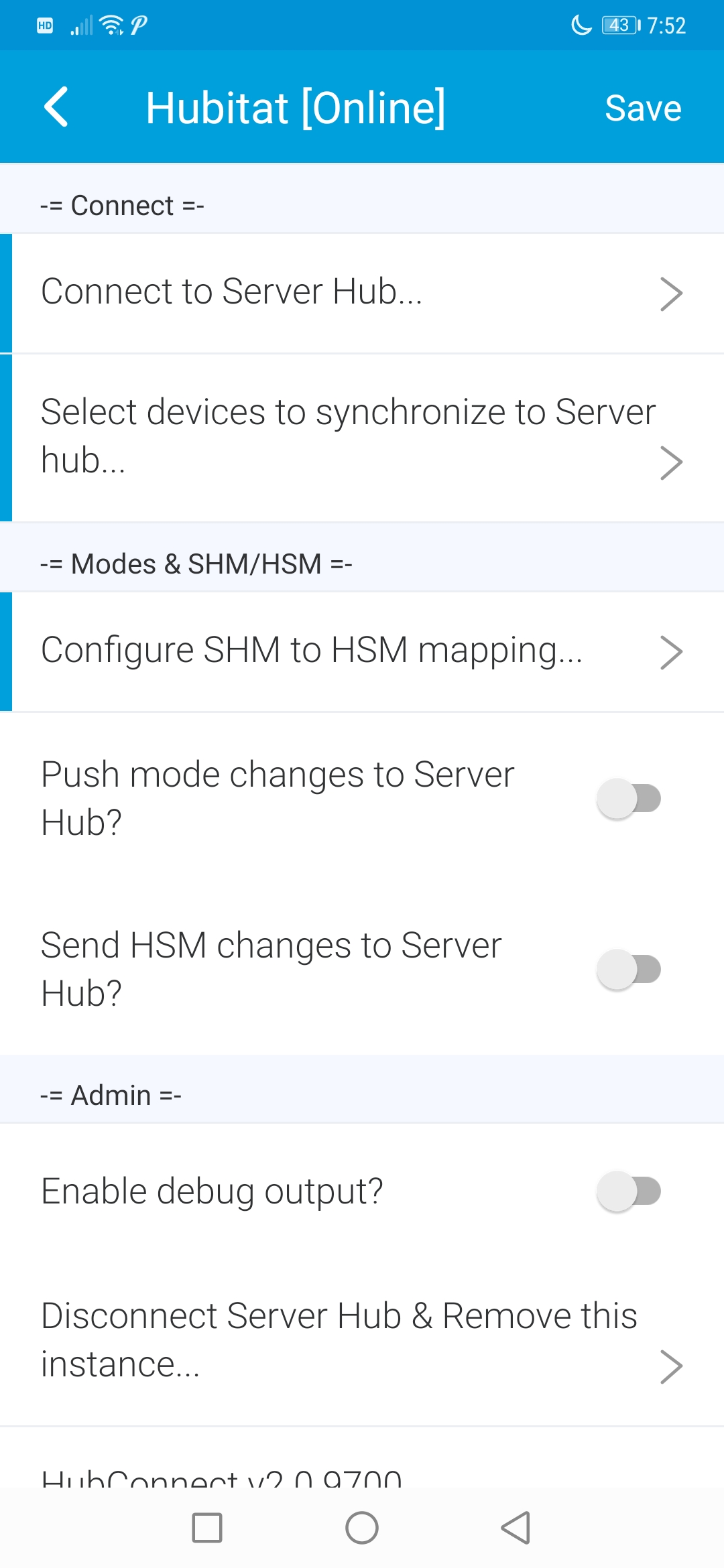Toggle Send HSM changes to Server Hub
This screenshot has height=1568, width=724.
pos(629,970)
